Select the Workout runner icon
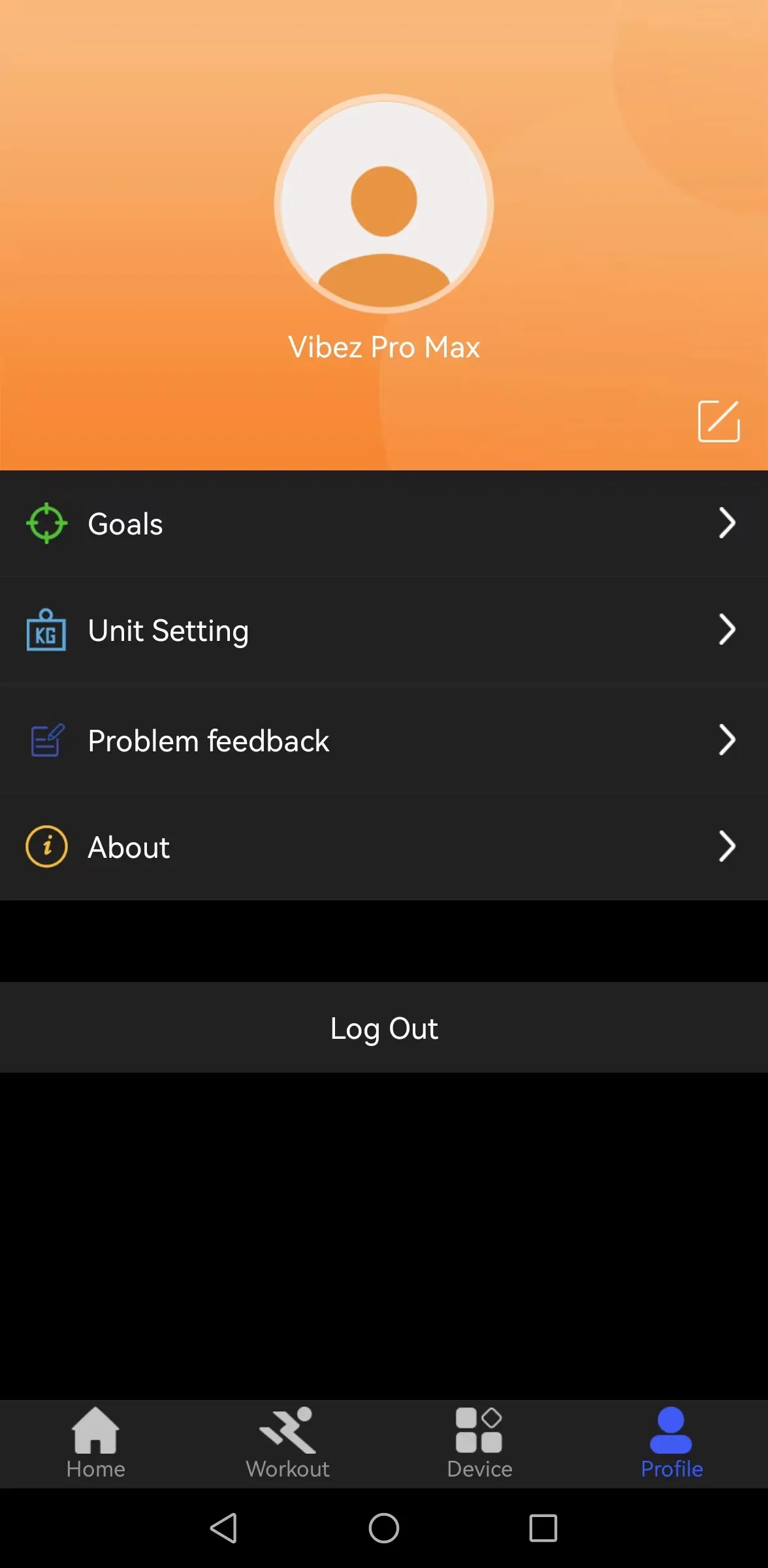768x1568 pixels. pos(287,1428)
